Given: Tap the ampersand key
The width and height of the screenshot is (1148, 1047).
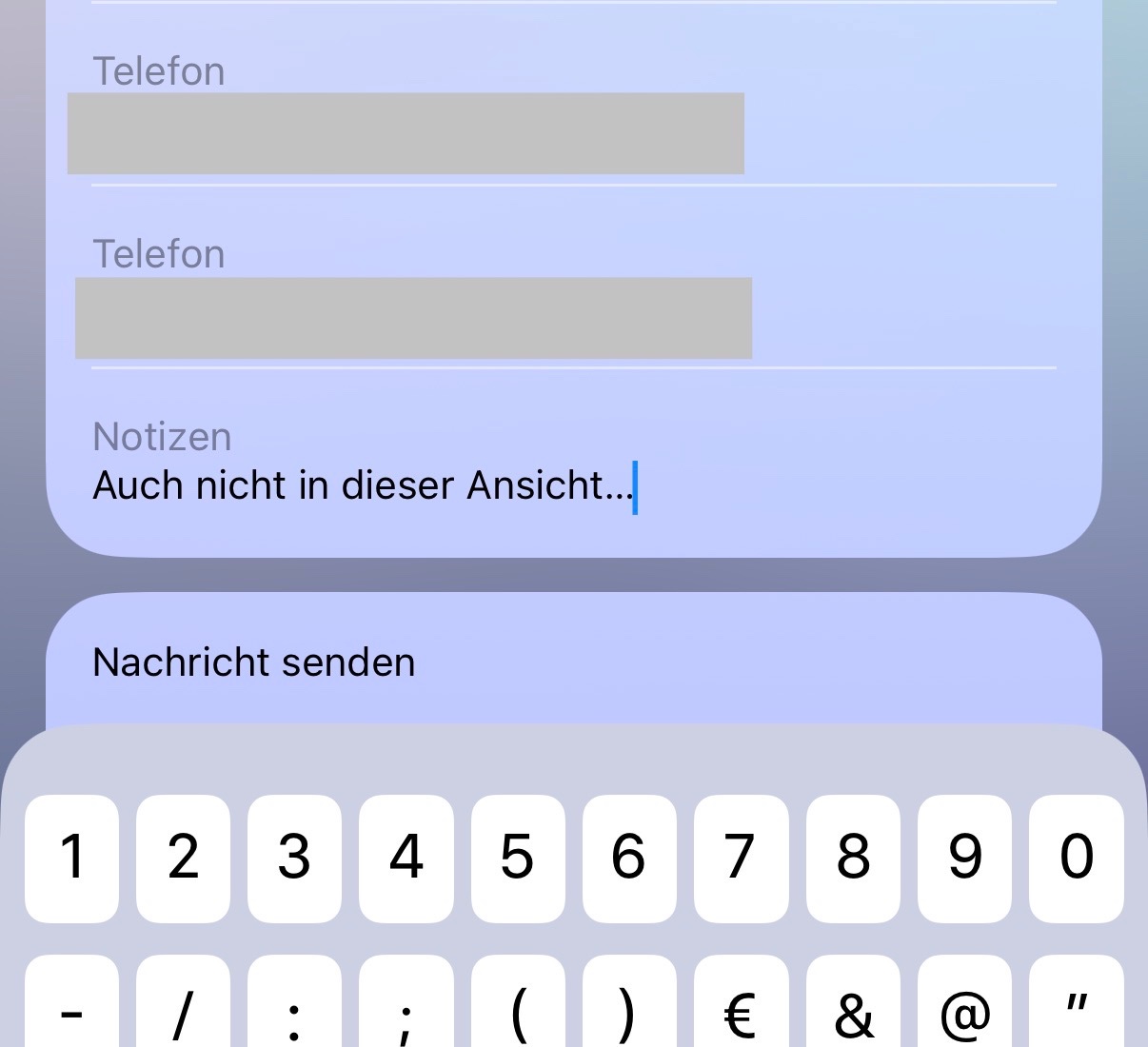Looking at the screenshot, I should (853, 1001).
